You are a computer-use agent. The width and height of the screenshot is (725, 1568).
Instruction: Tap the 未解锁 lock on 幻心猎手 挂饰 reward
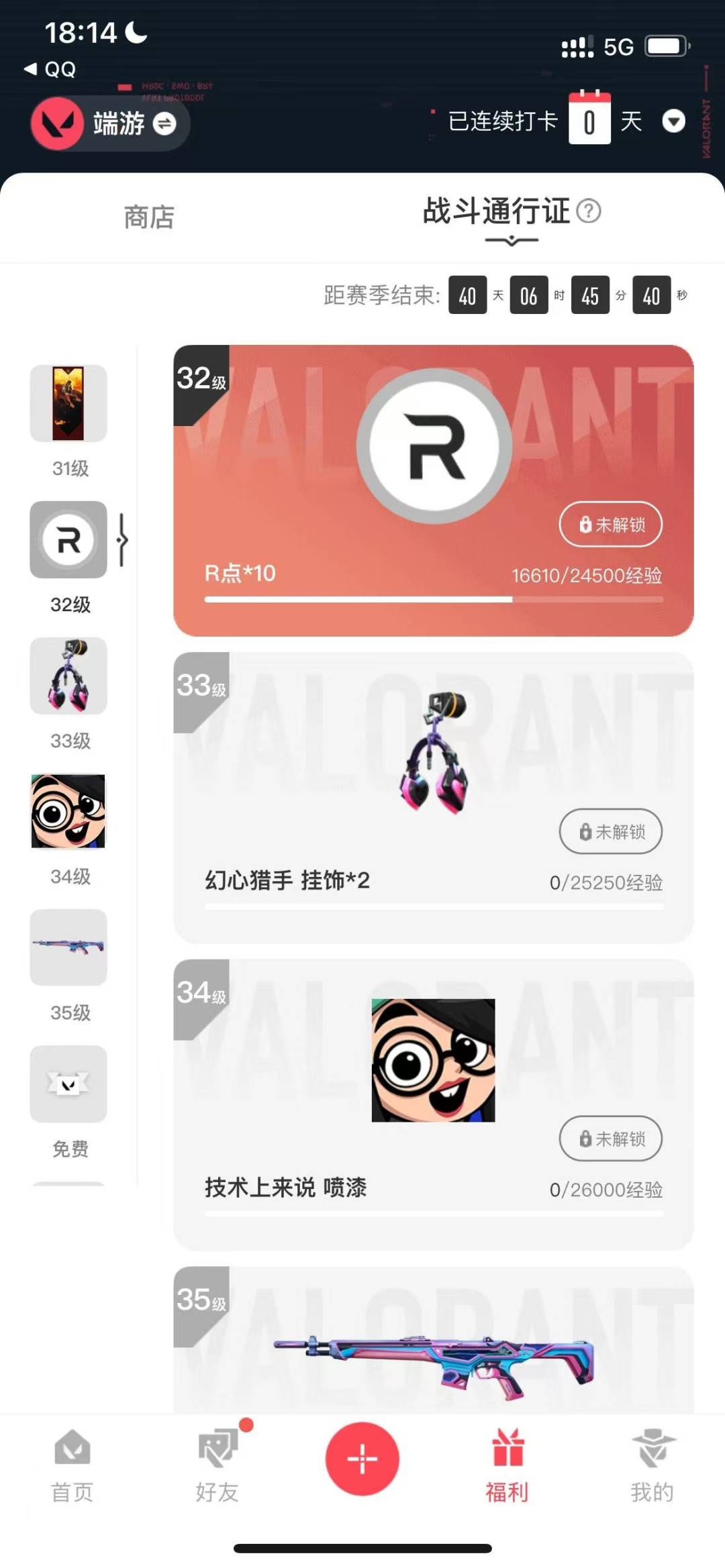(x=610, y=831)
